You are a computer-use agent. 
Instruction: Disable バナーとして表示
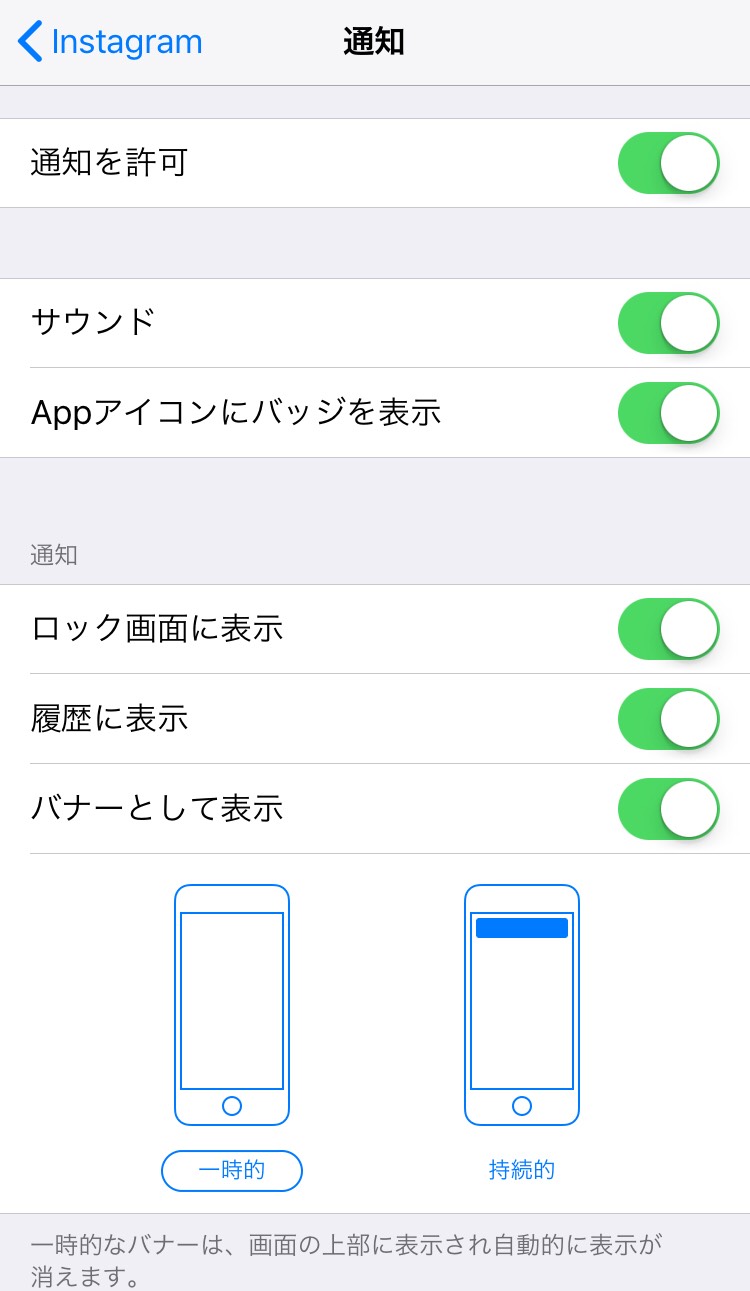coord(667,808)
